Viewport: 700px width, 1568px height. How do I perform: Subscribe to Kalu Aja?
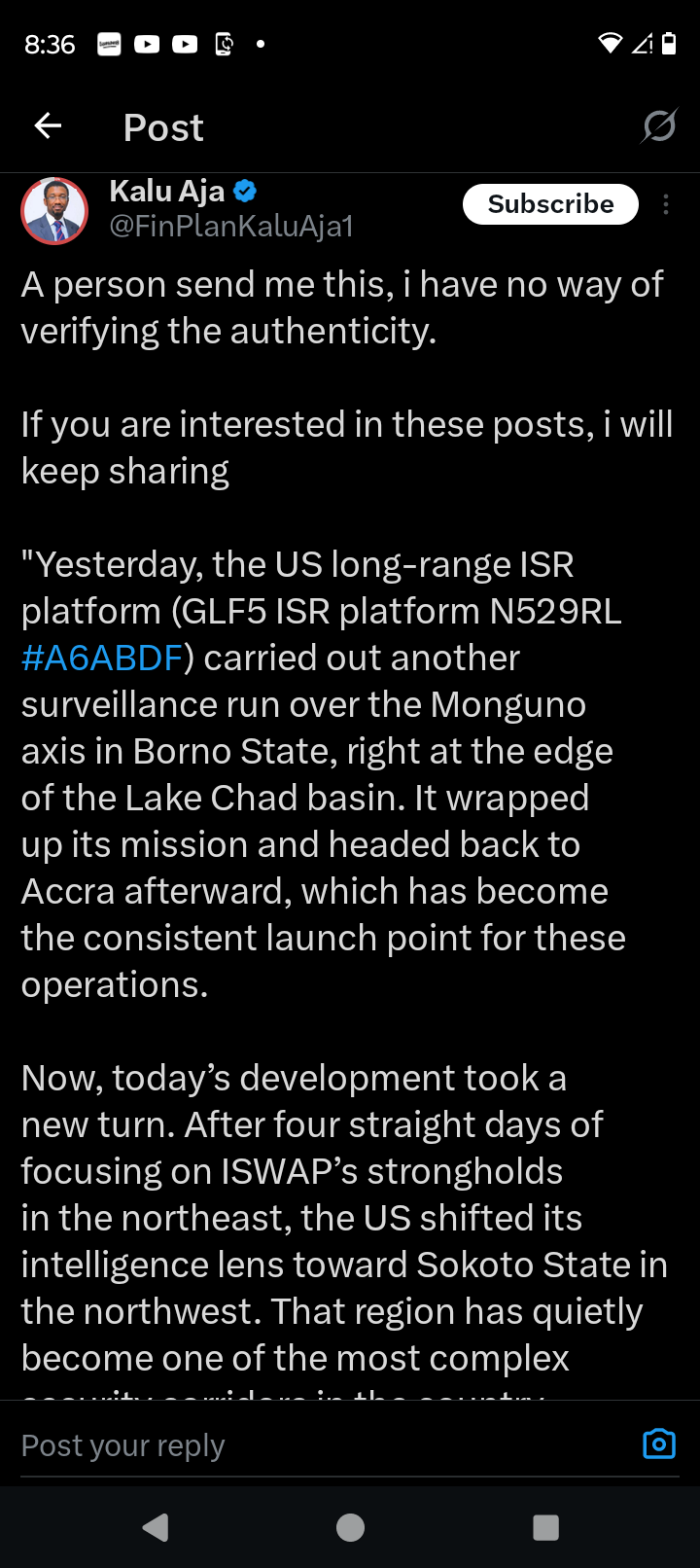pyautogui.click(x=550, y=204)
